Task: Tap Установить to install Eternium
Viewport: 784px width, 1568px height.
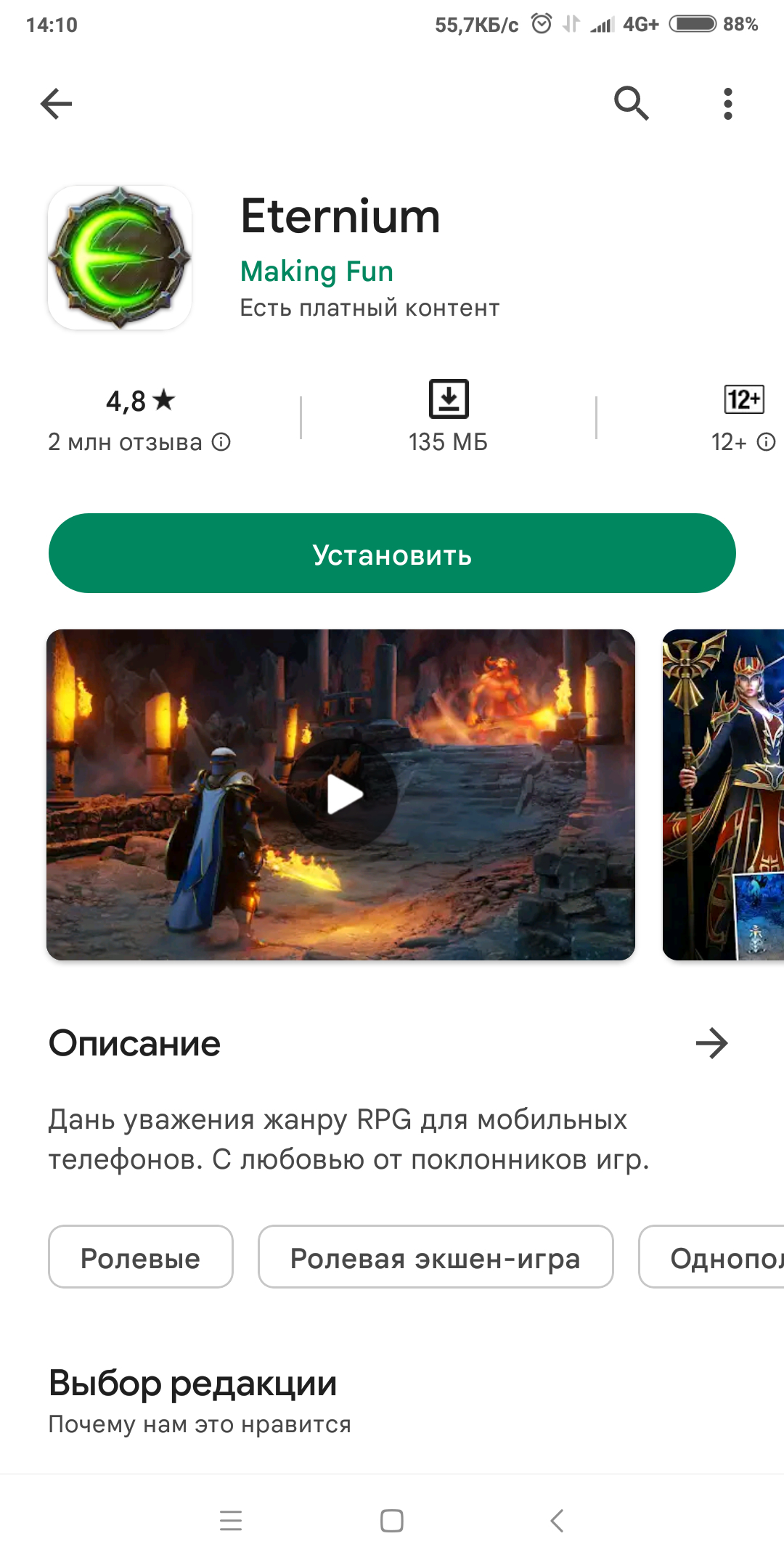Action: coord(392,554)
